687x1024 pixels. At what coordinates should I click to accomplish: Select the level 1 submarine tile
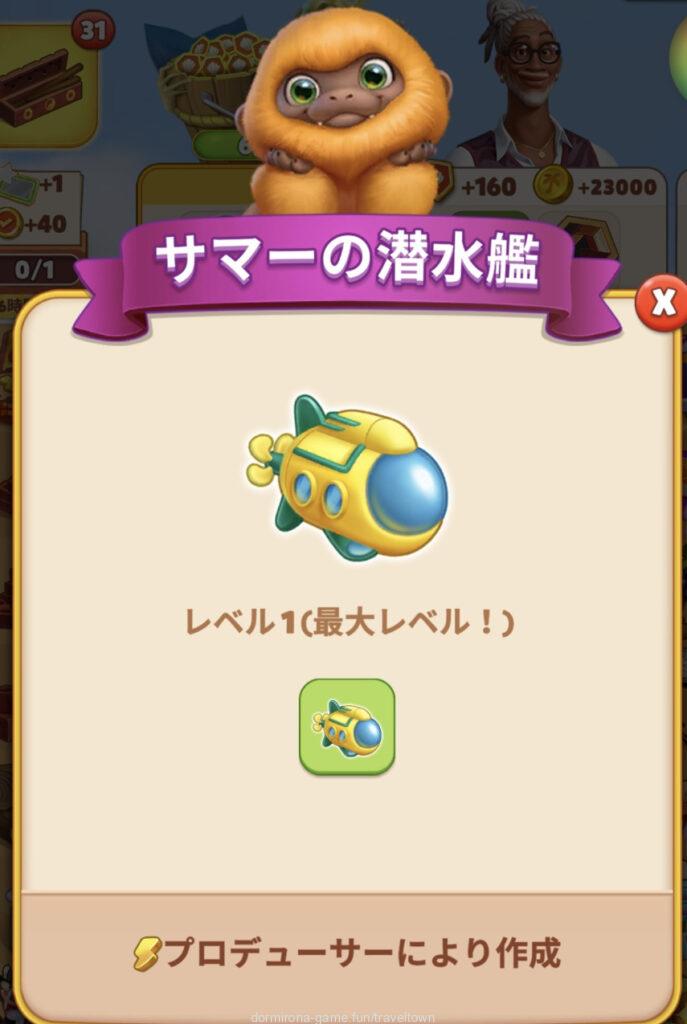coord(347,727)
